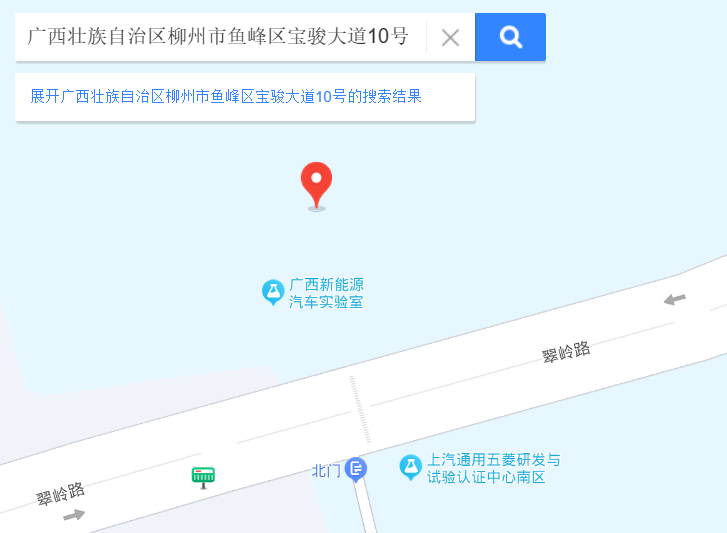Expand the search results for 宝骏大道10号

click(x=226, y=97)
